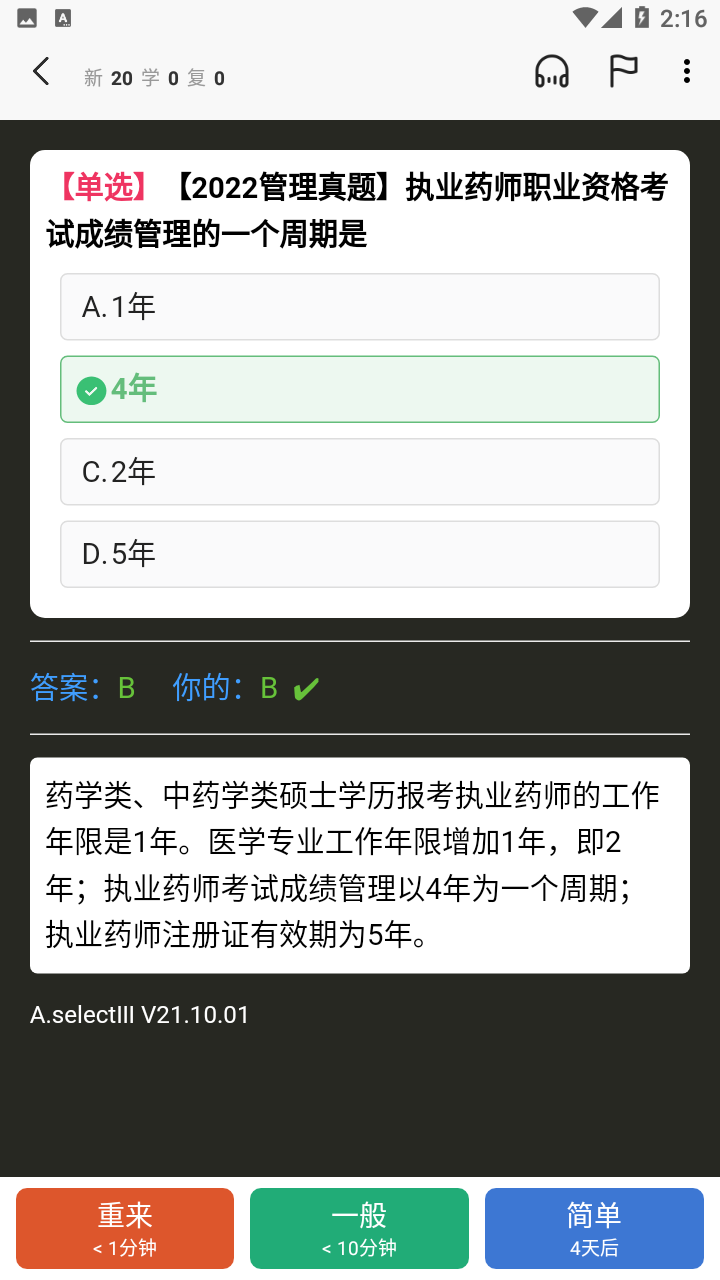
Task: Go back using the top-left arrow
Action: tap(41, 72)
